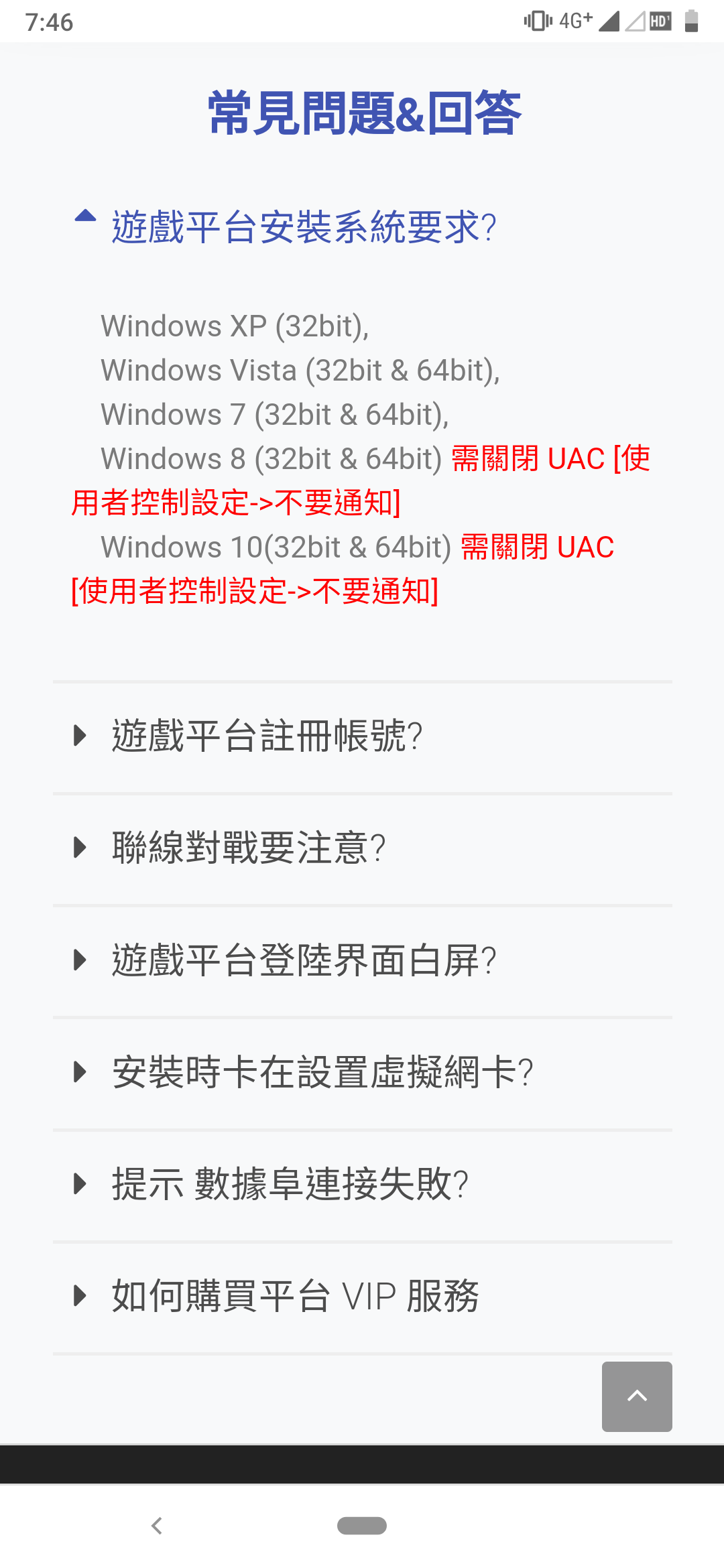This screenshot has width=724, height=1568.
Task: Go back using the system back arrow
Action: [x=157, y=1526]
